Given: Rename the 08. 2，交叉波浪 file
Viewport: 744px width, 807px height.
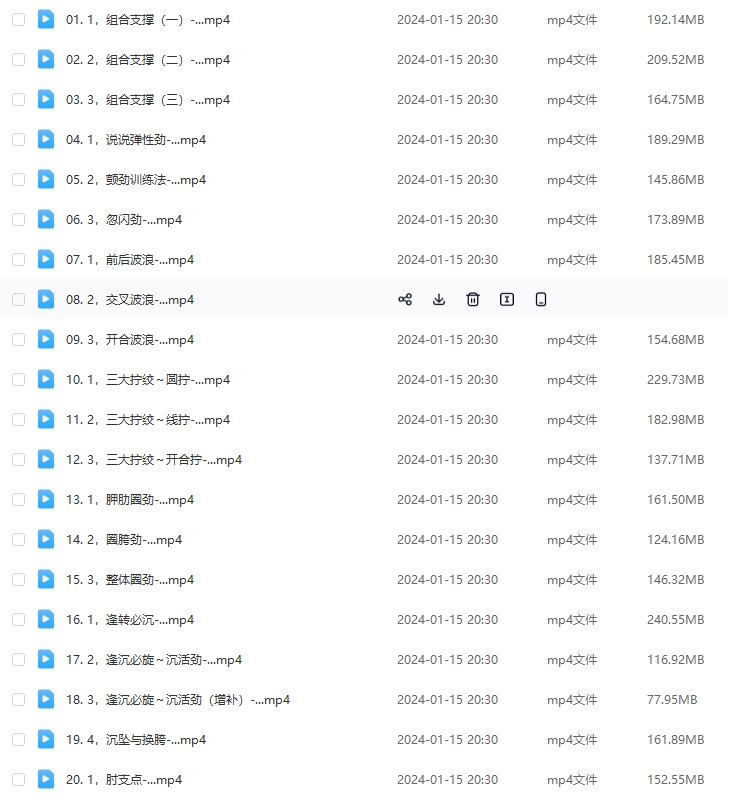Looking at the screenshot, I should (x=507, y=299).
